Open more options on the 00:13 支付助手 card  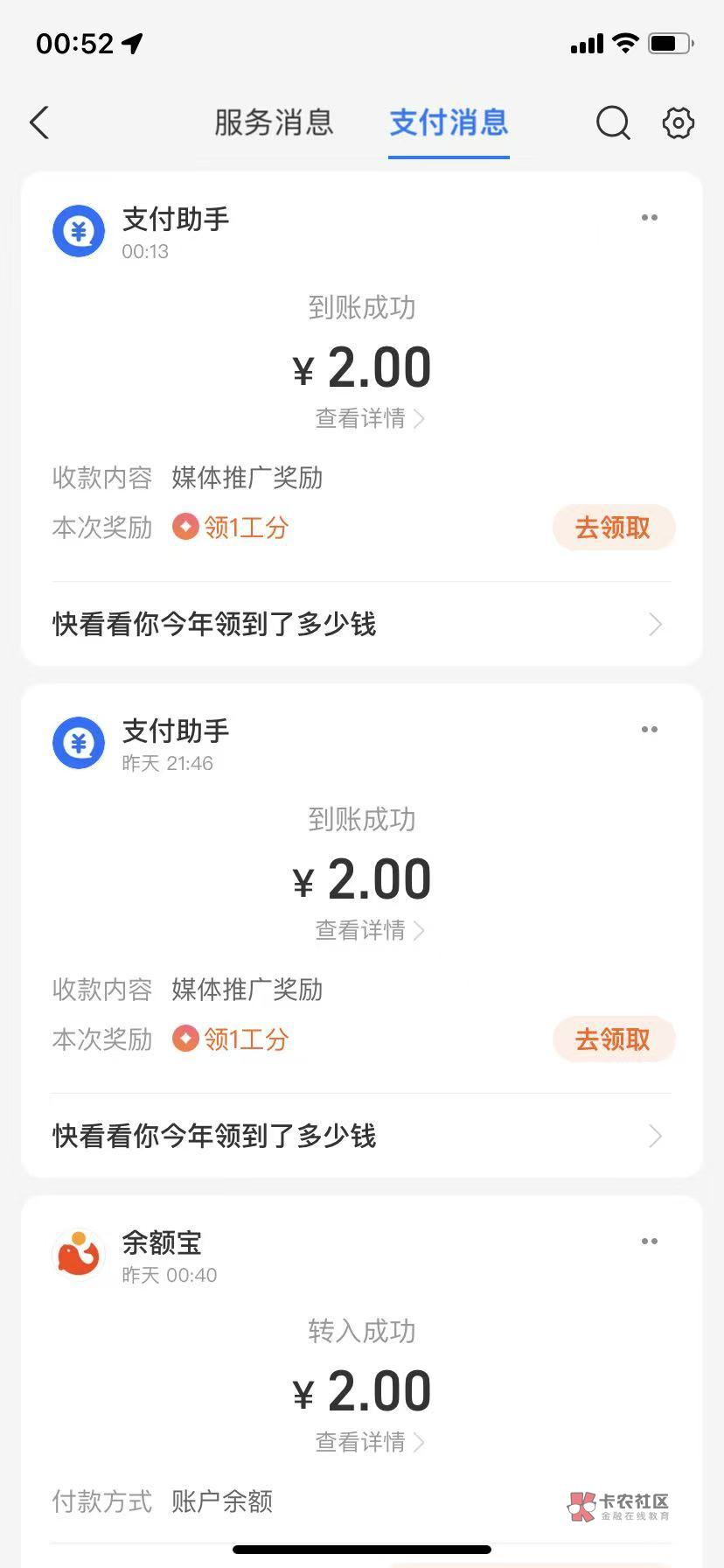649,218
